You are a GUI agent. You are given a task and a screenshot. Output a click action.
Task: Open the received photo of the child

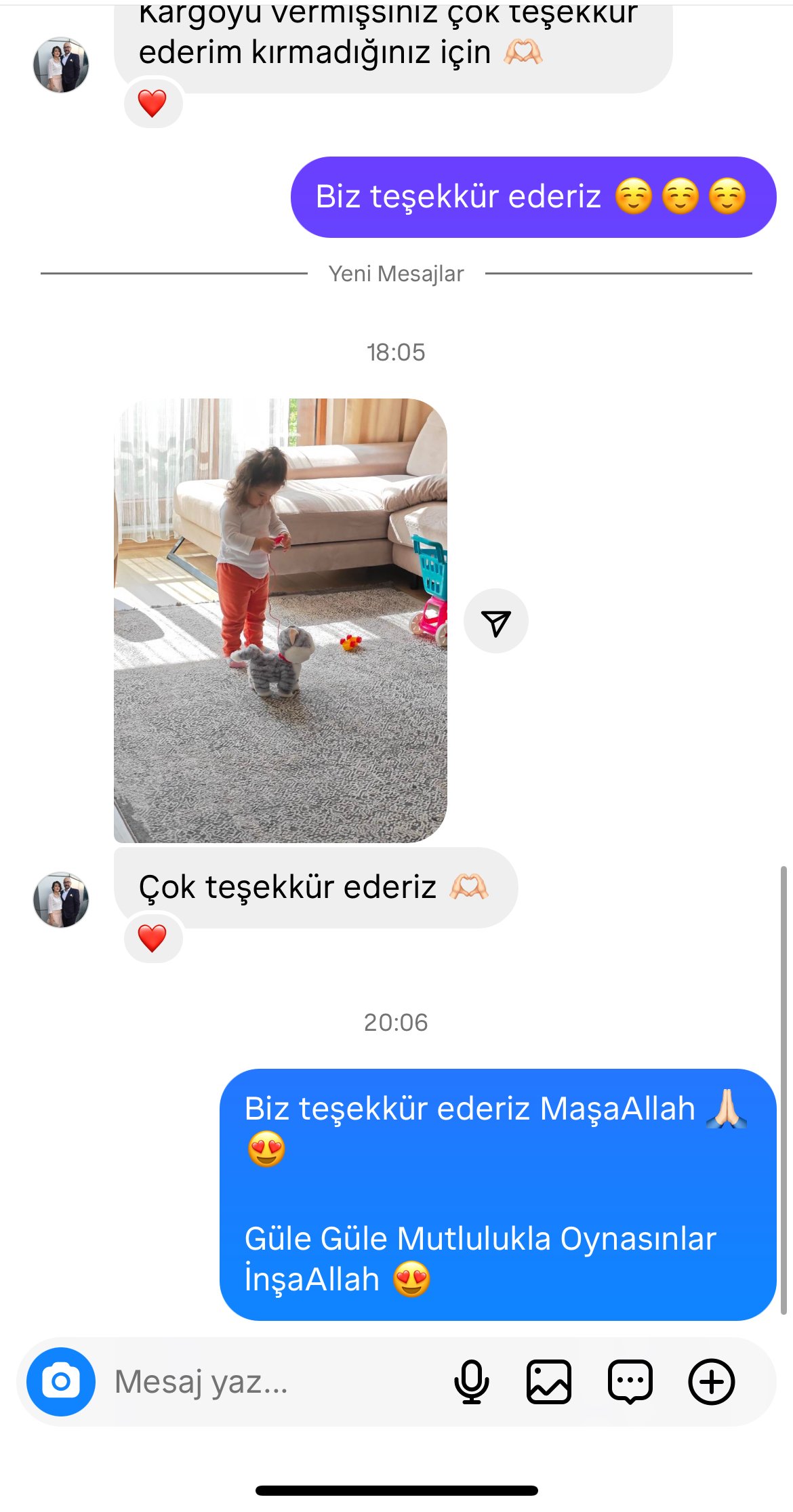coord(281,620)
